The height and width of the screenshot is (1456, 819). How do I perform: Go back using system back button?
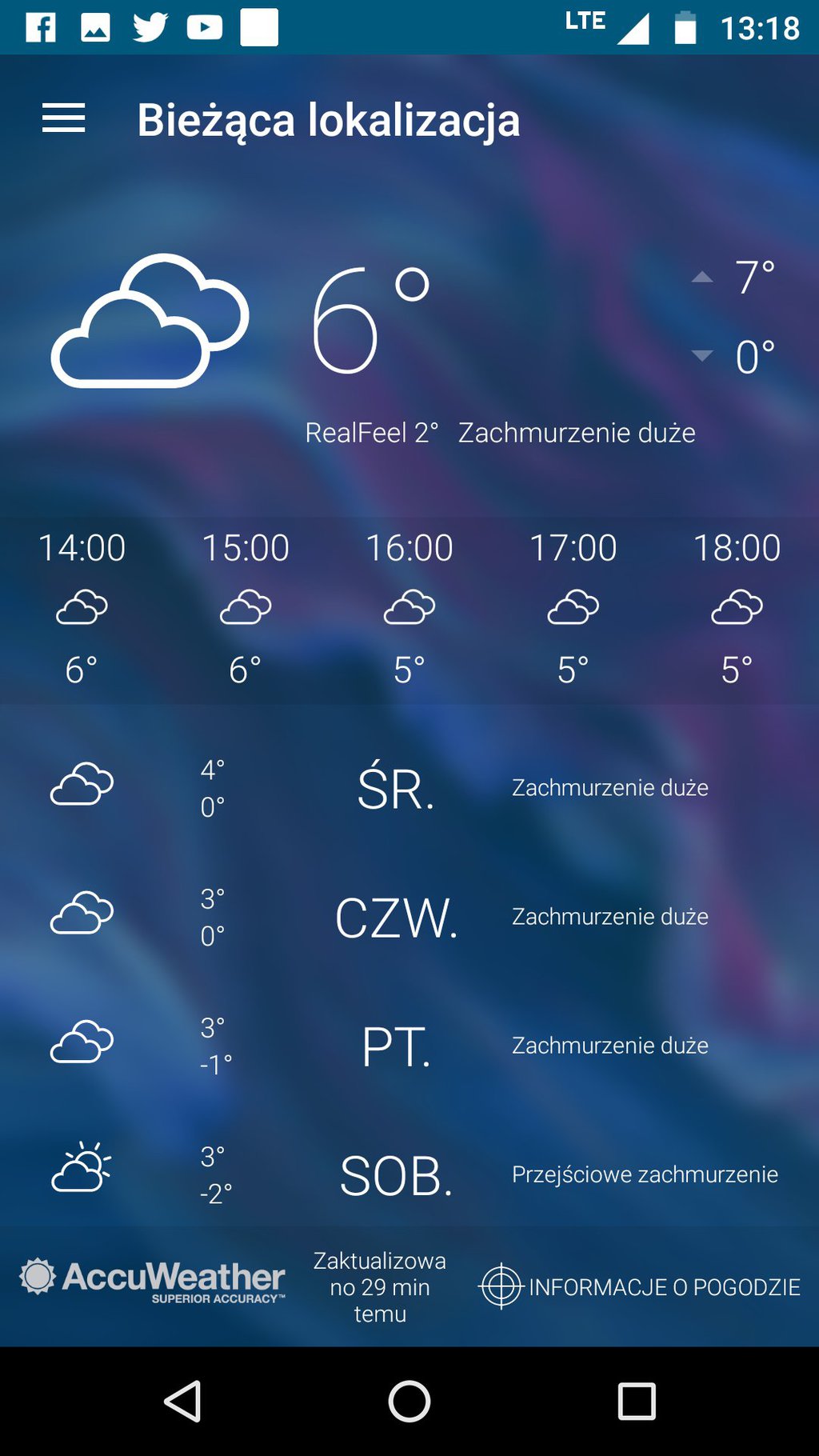[x=182, y=1401]
